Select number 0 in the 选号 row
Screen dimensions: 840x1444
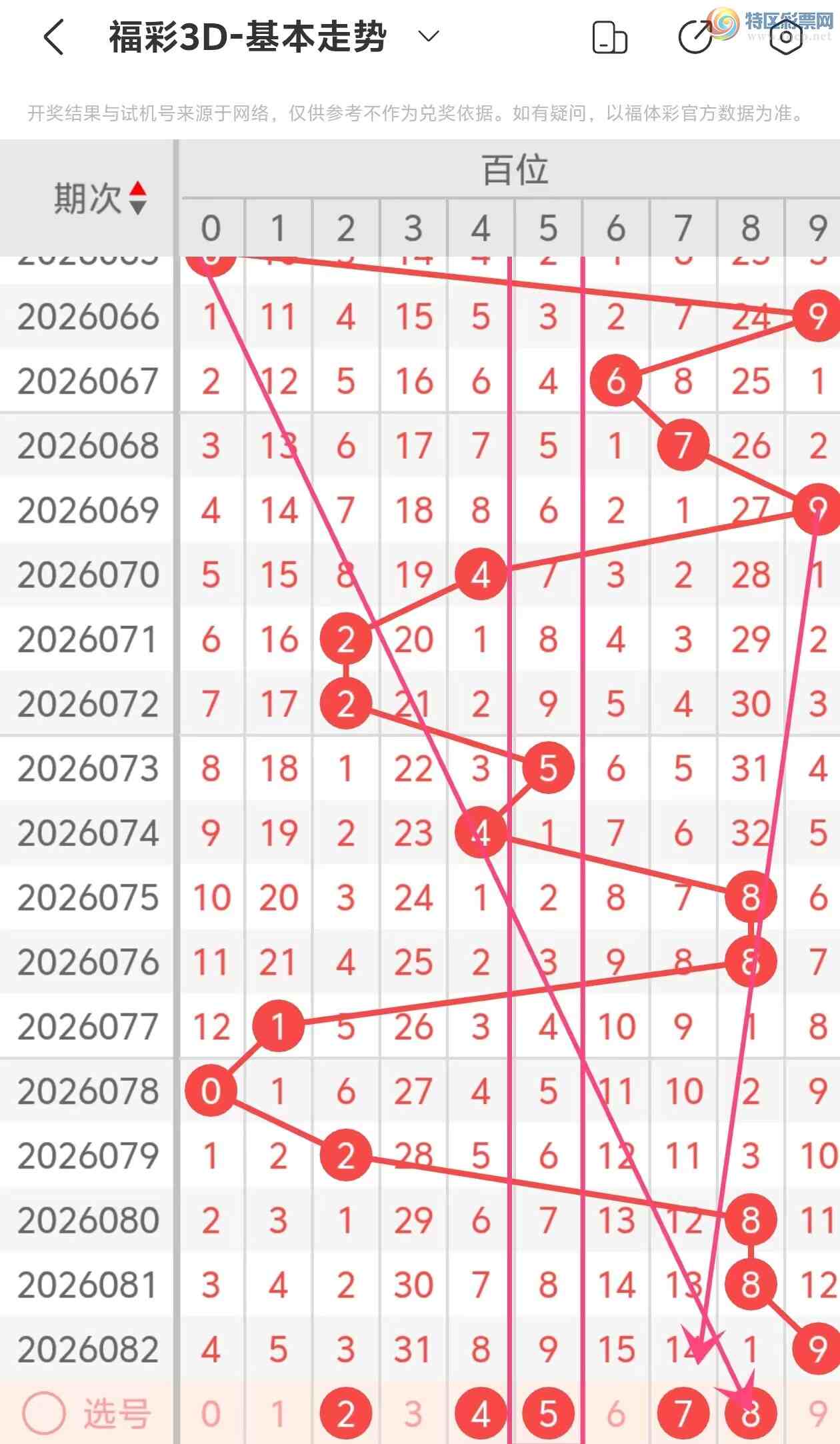211,1414
